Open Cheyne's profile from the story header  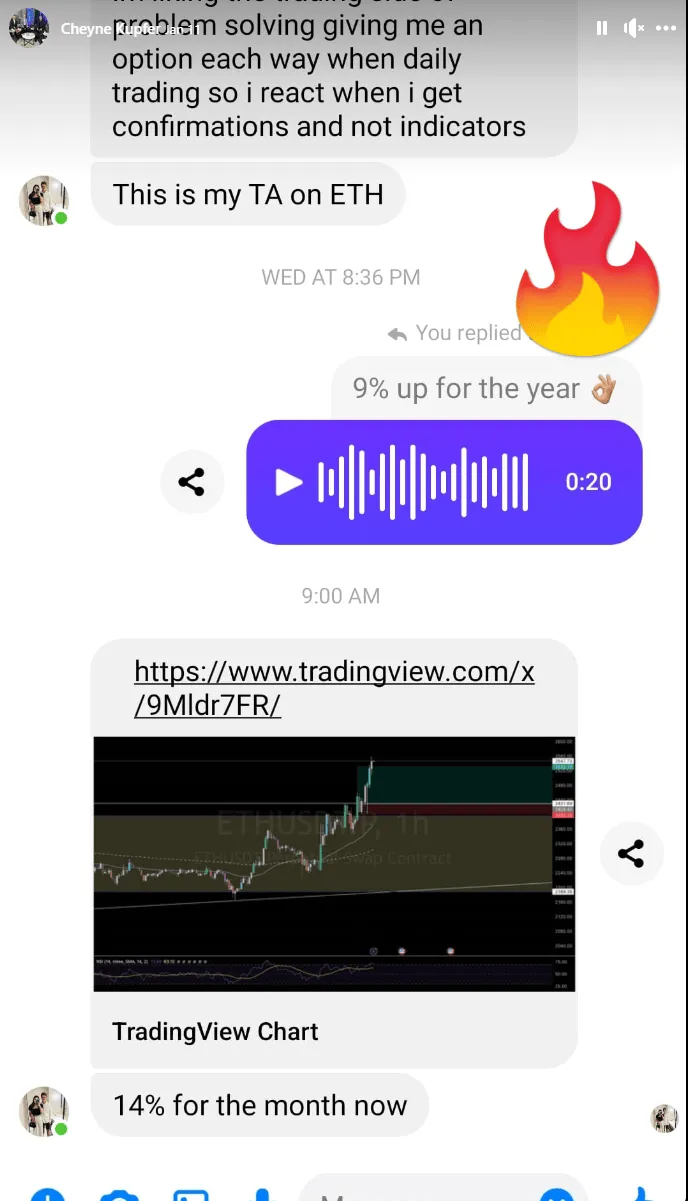(28, 28)
